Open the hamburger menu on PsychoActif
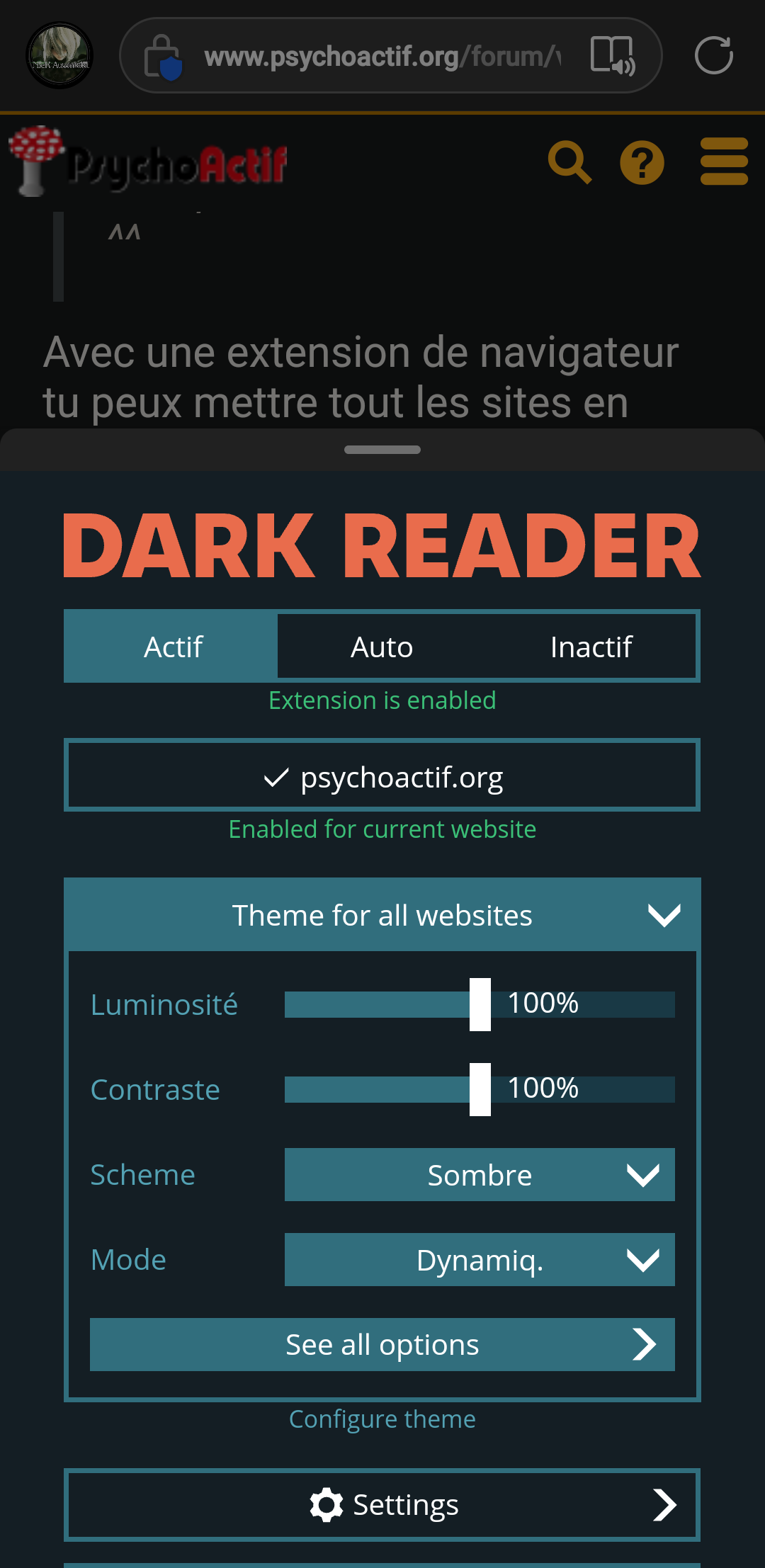765x1568 pixels. click(724, 162)
